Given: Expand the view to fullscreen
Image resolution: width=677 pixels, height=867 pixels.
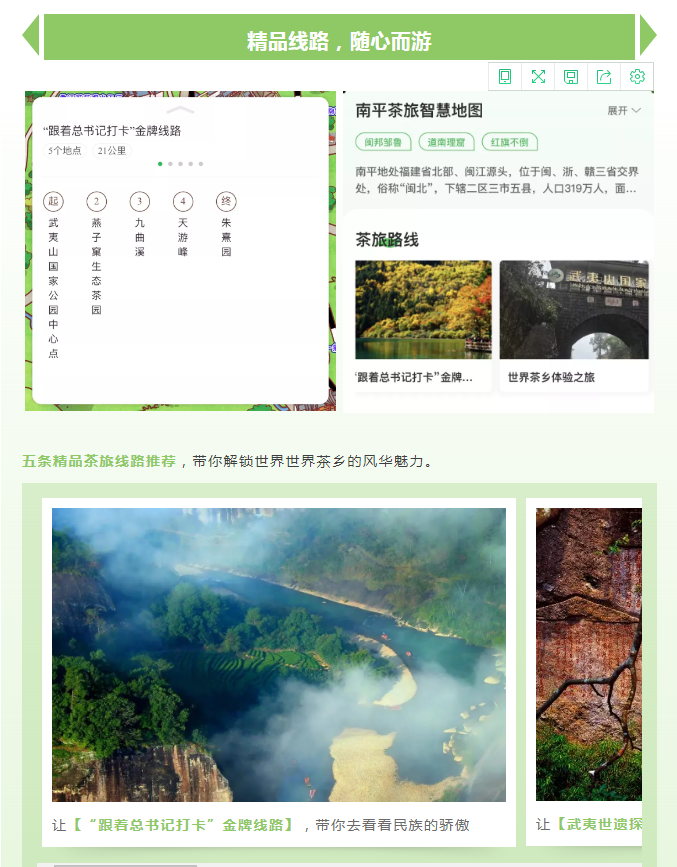Looking at the screenshot, I should click(x=538, y=77).
